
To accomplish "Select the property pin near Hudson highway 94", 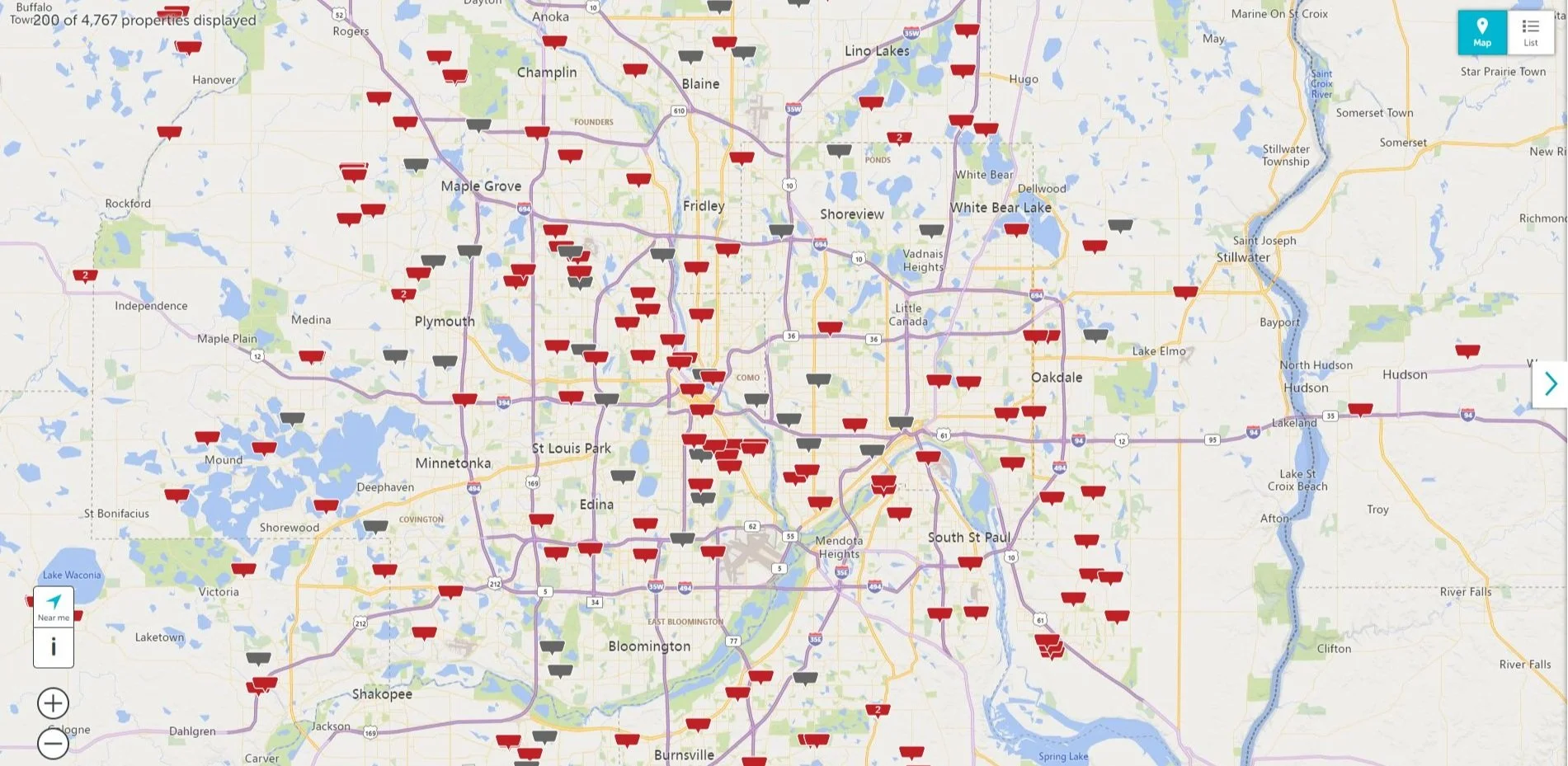I will (x=1360, y=410).
